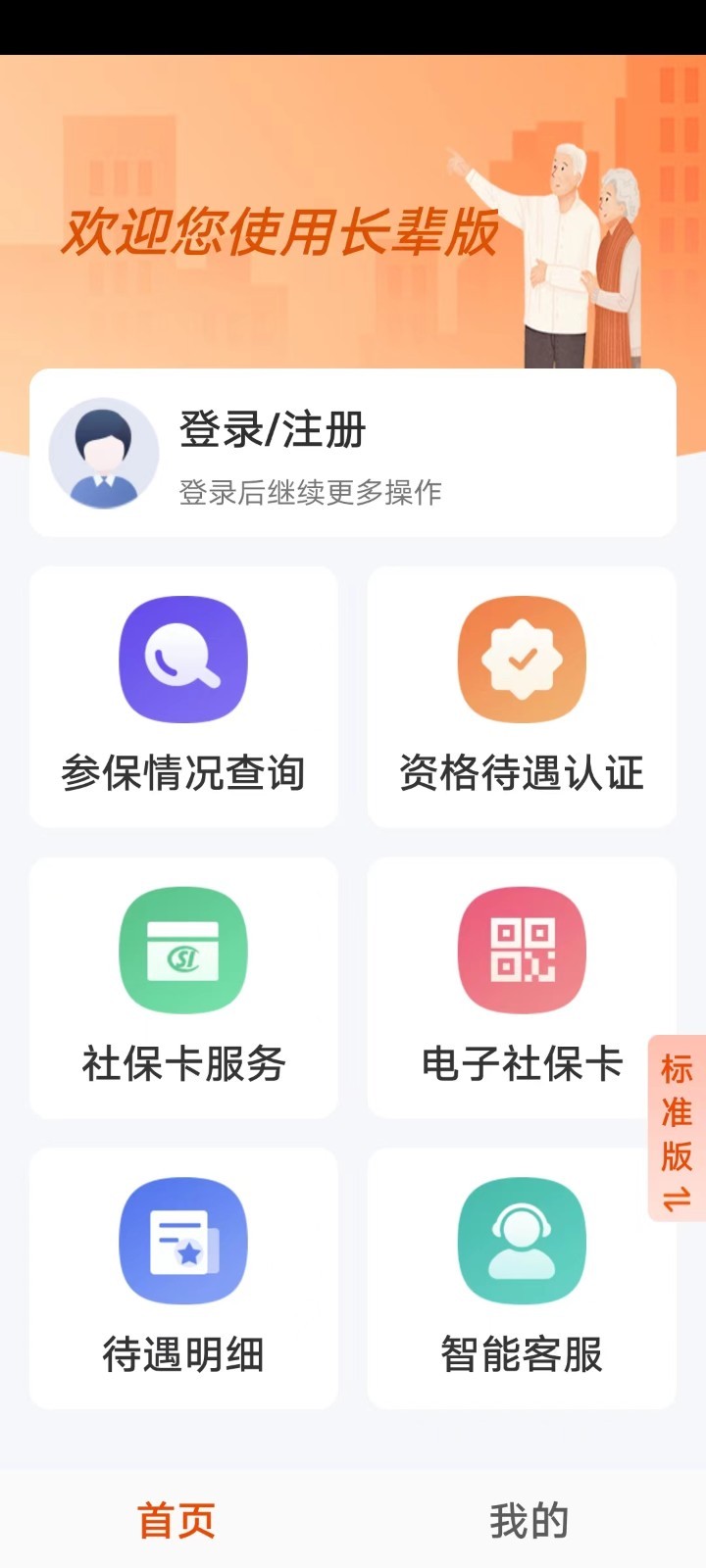Screen dimensions: 706x1568
Task: Open 电子社保卡 electronic card
Action: tap(522, 988)
